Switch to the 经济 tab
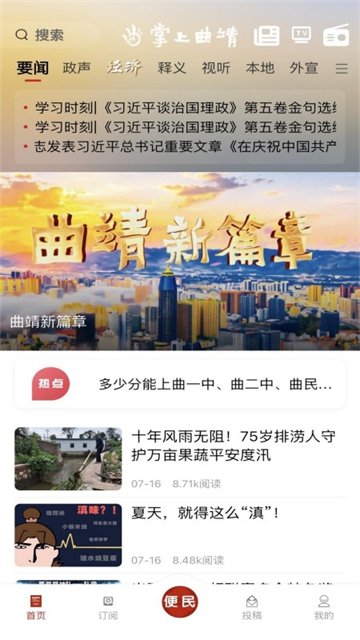The height and width of the screenshot is (640, 360). (x=124, y=68)
